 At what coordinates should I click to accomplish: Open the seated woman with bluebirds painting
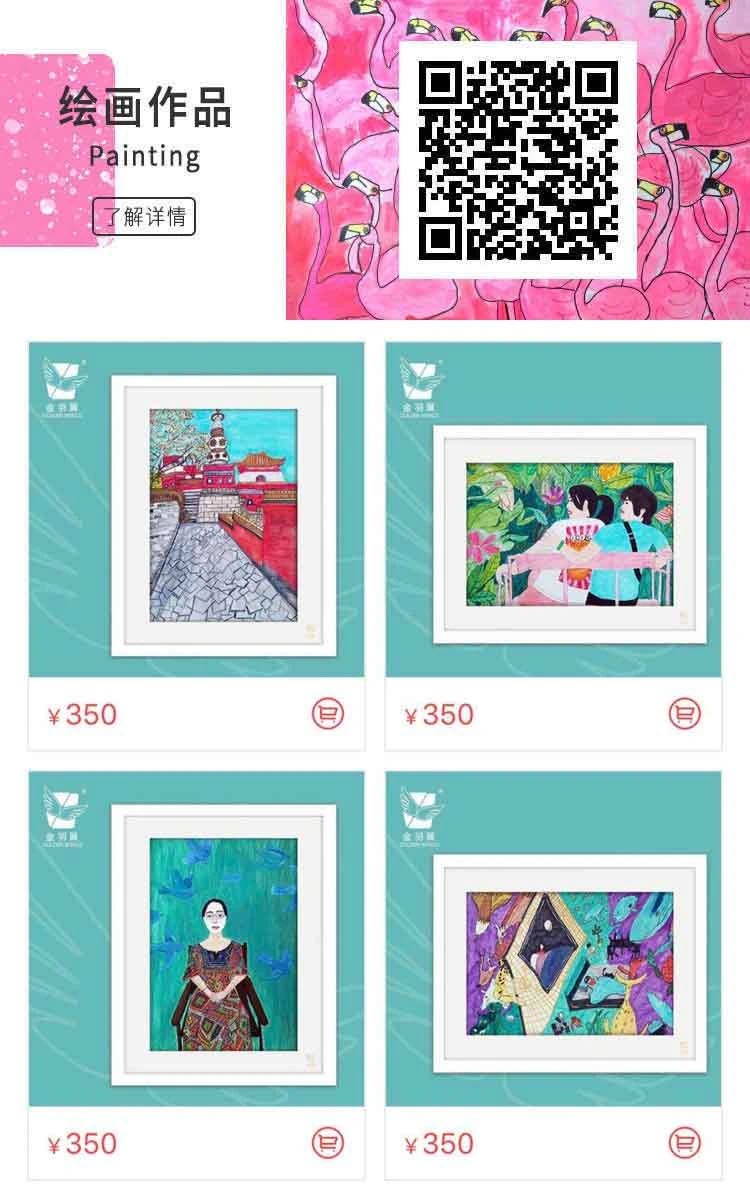(223, 944)
